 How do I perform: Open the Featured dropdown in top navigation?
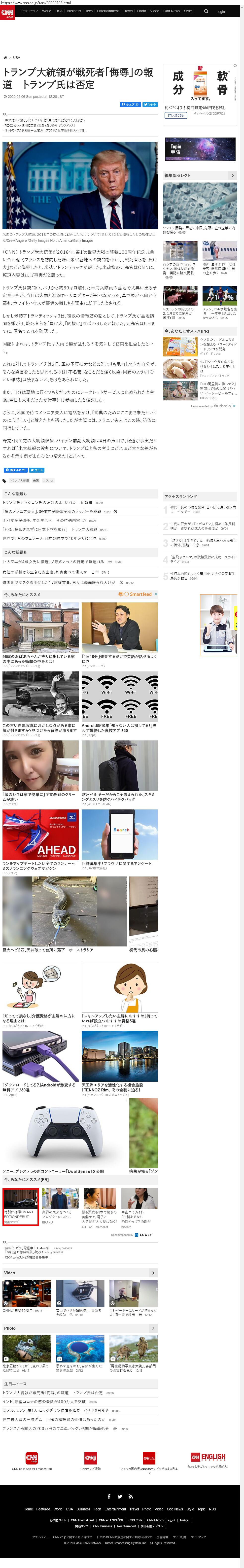coord(29,11)
